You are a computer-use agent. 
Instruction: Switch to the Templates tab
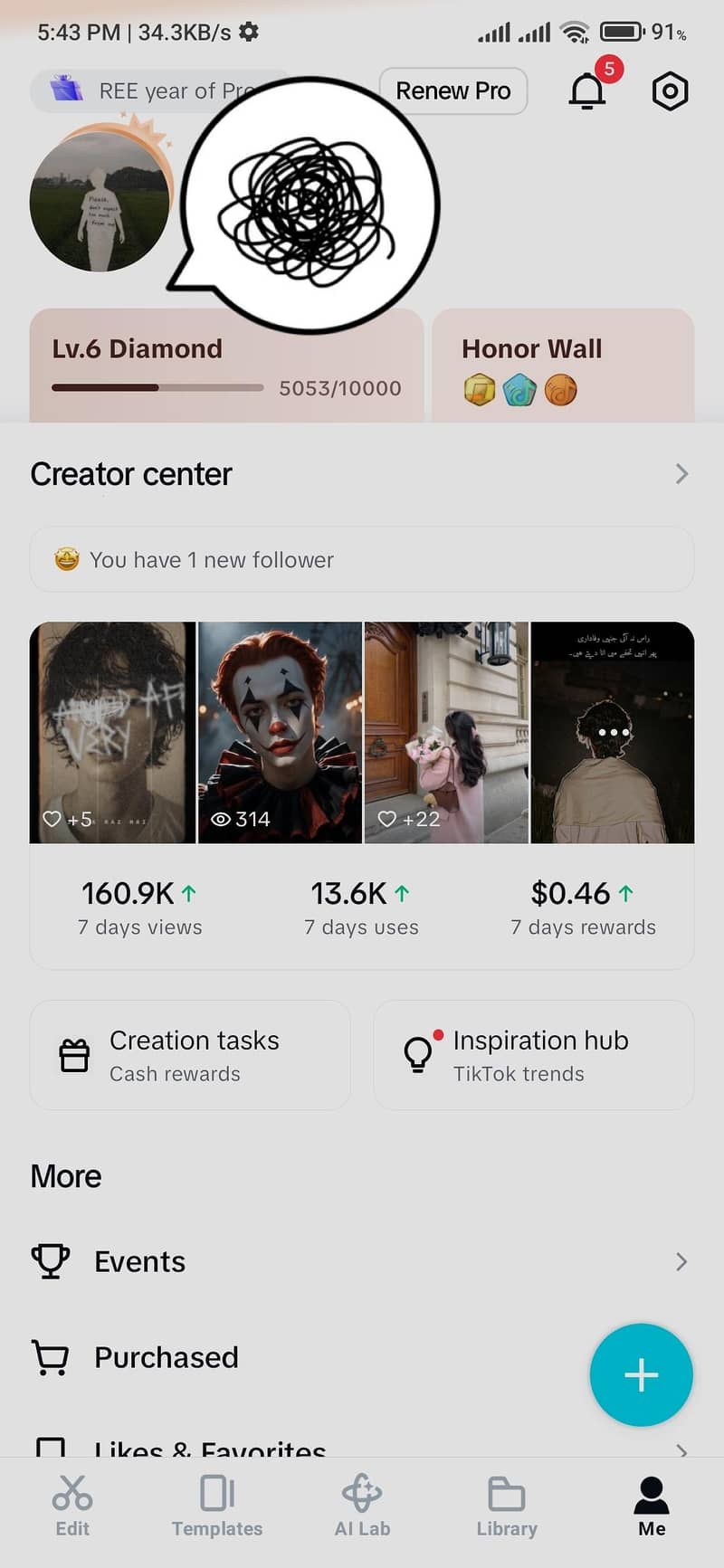point(217,1506)
